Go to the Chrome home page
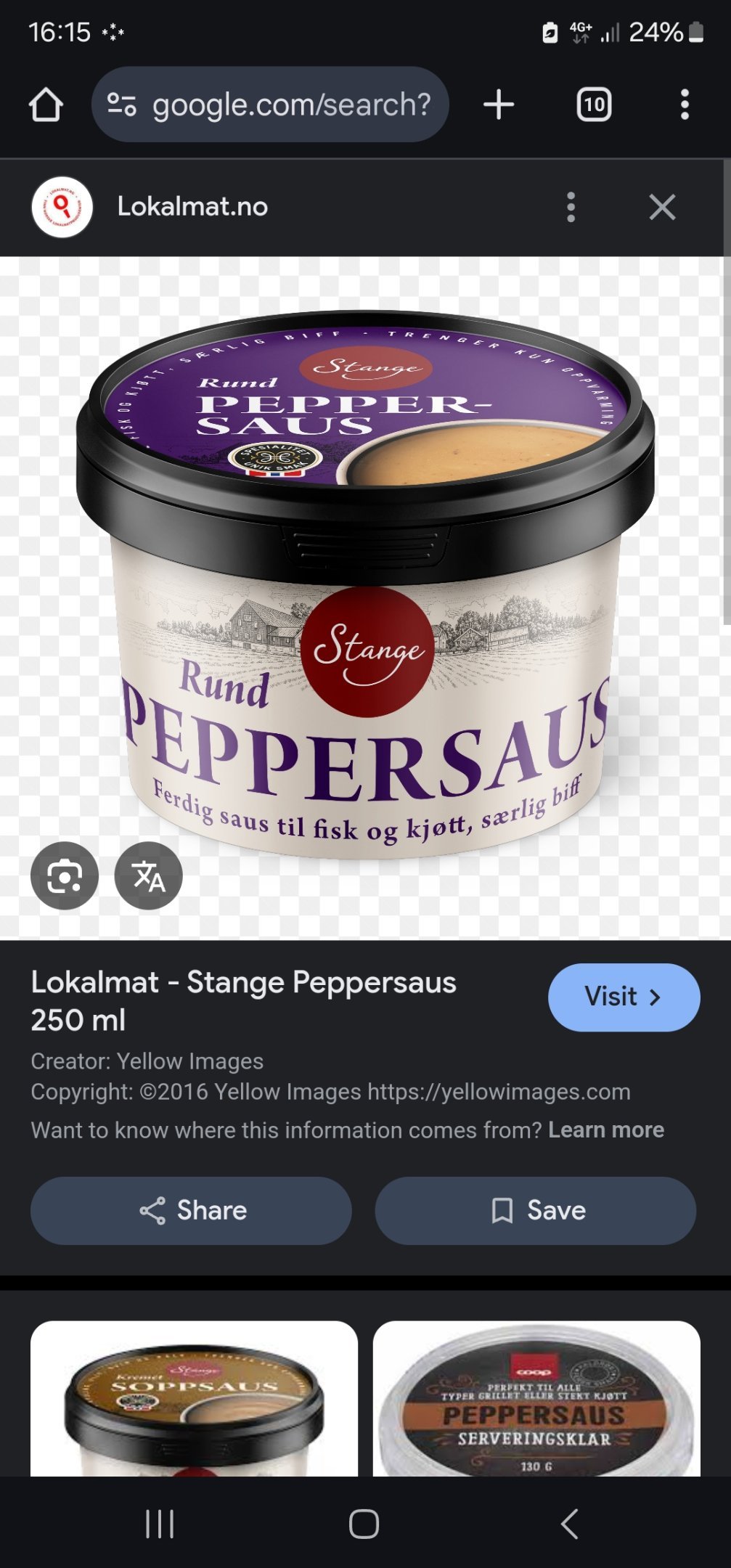This screenshot has width=731, height=1568. pyautogui.click(x=46, y=105)
